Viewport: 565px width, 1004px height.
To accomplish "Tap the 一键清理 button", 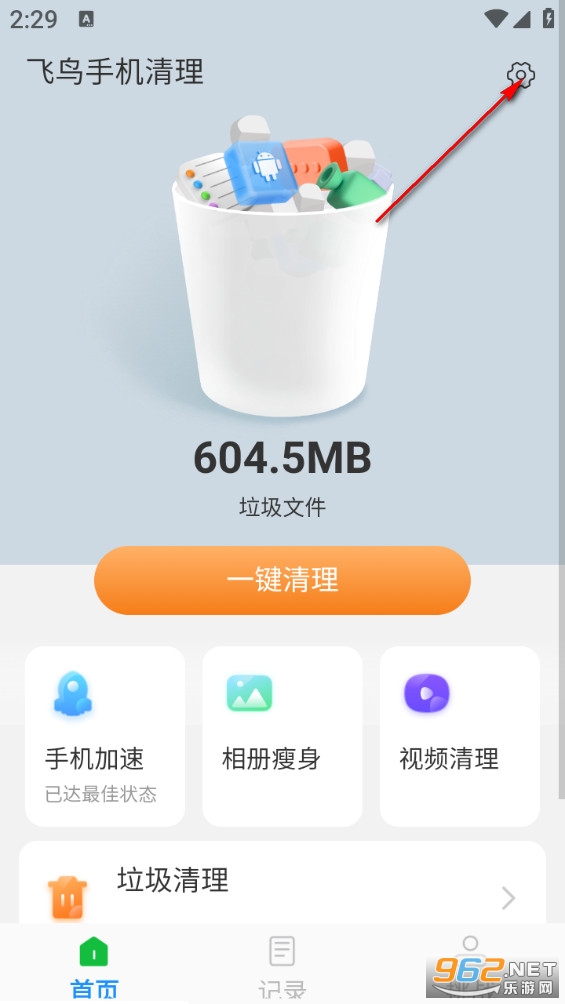I will pyautogui.click(x=282, y=580).
